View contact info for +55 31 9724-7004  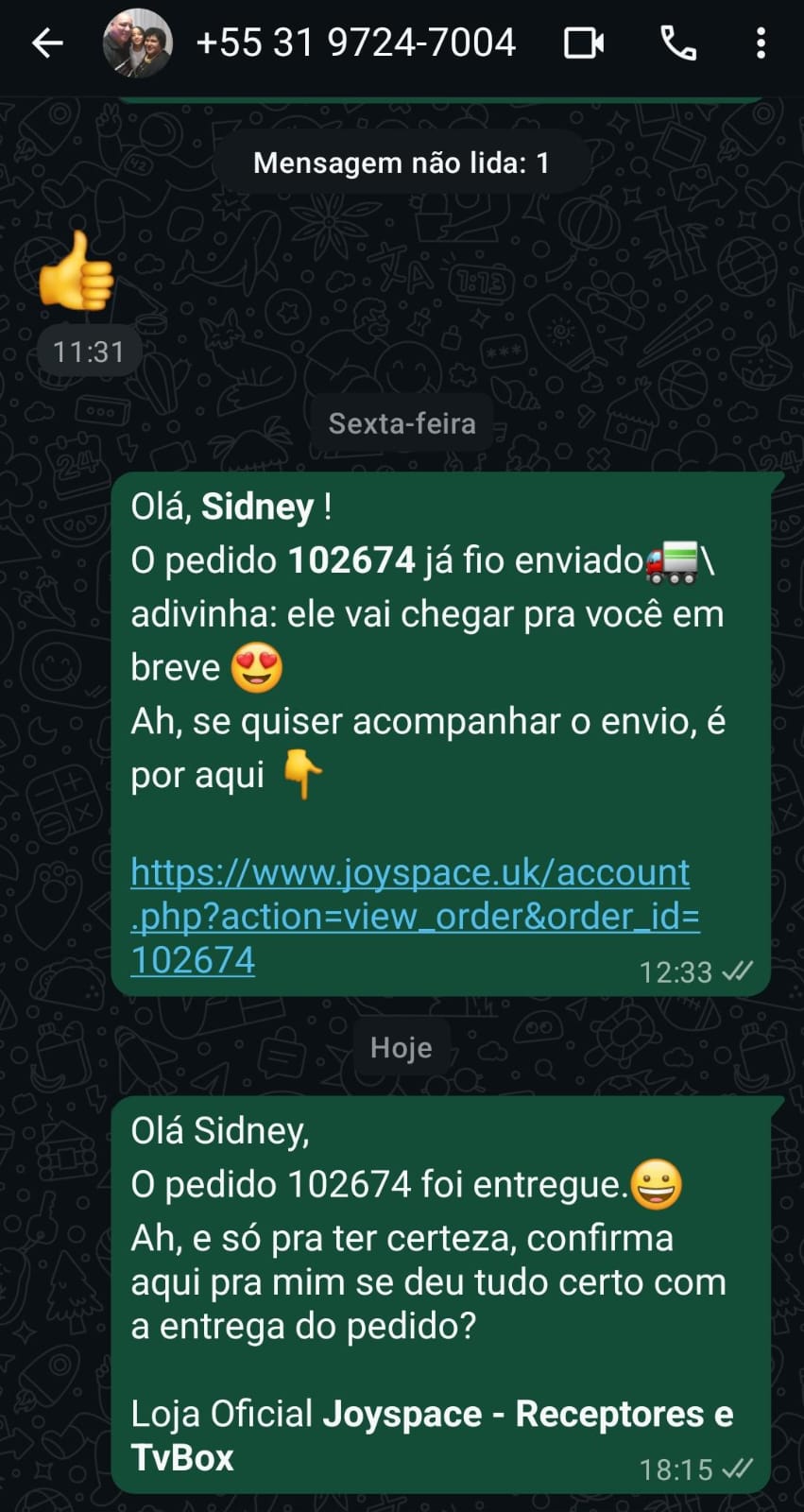355,43
